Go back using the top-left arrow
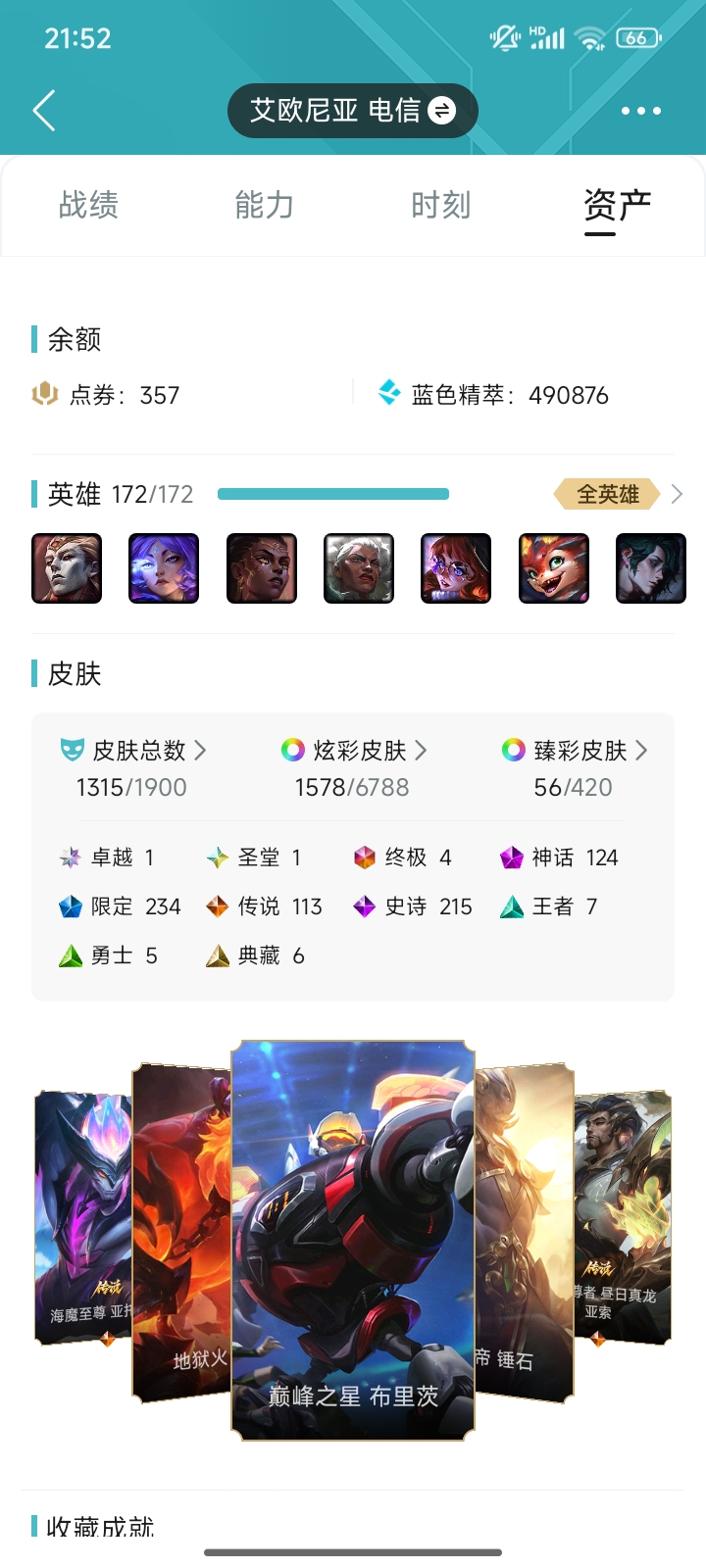Image resolution: width=706 pixels, height=1568 pixels. click(44, 111)
